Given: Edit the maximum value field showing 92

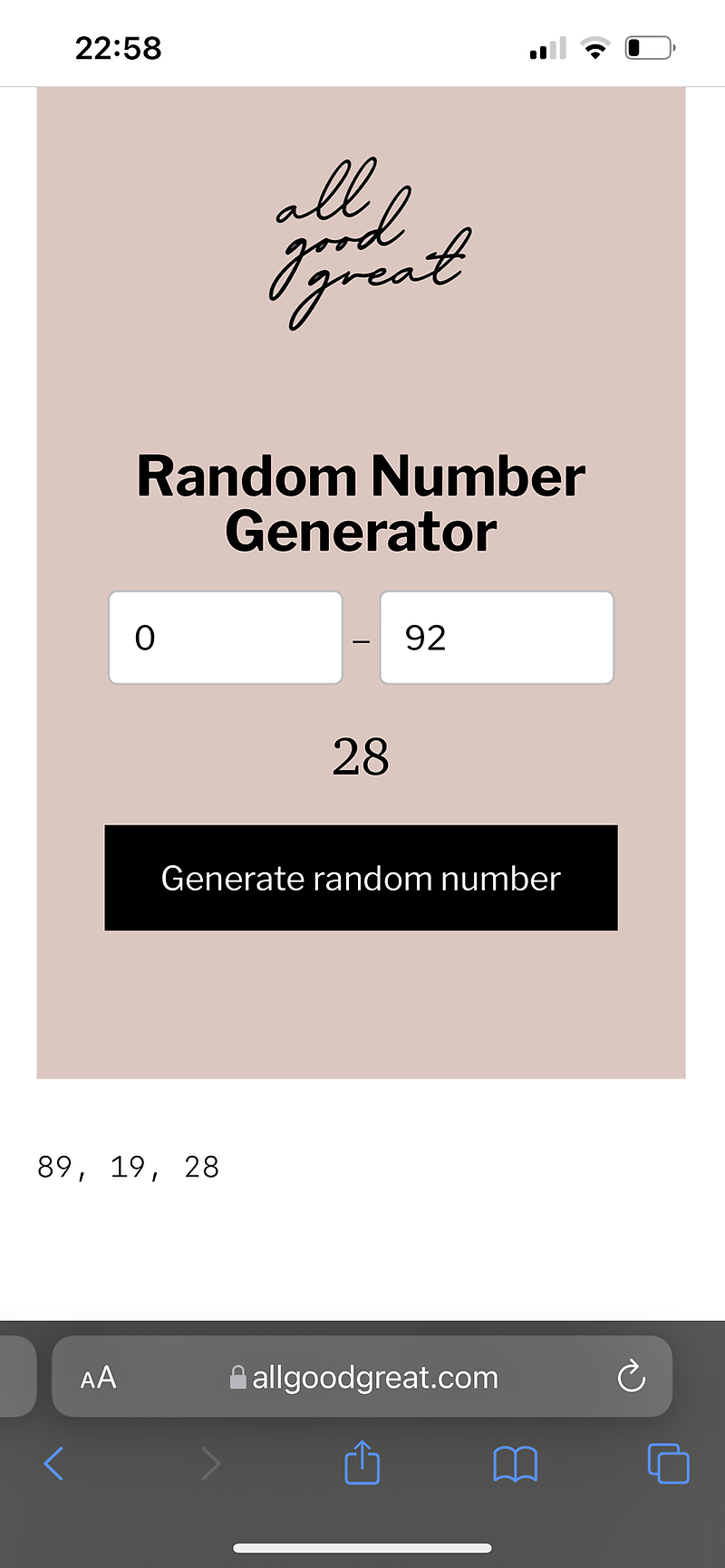Looking at the screenshot, I should (497, 638).
